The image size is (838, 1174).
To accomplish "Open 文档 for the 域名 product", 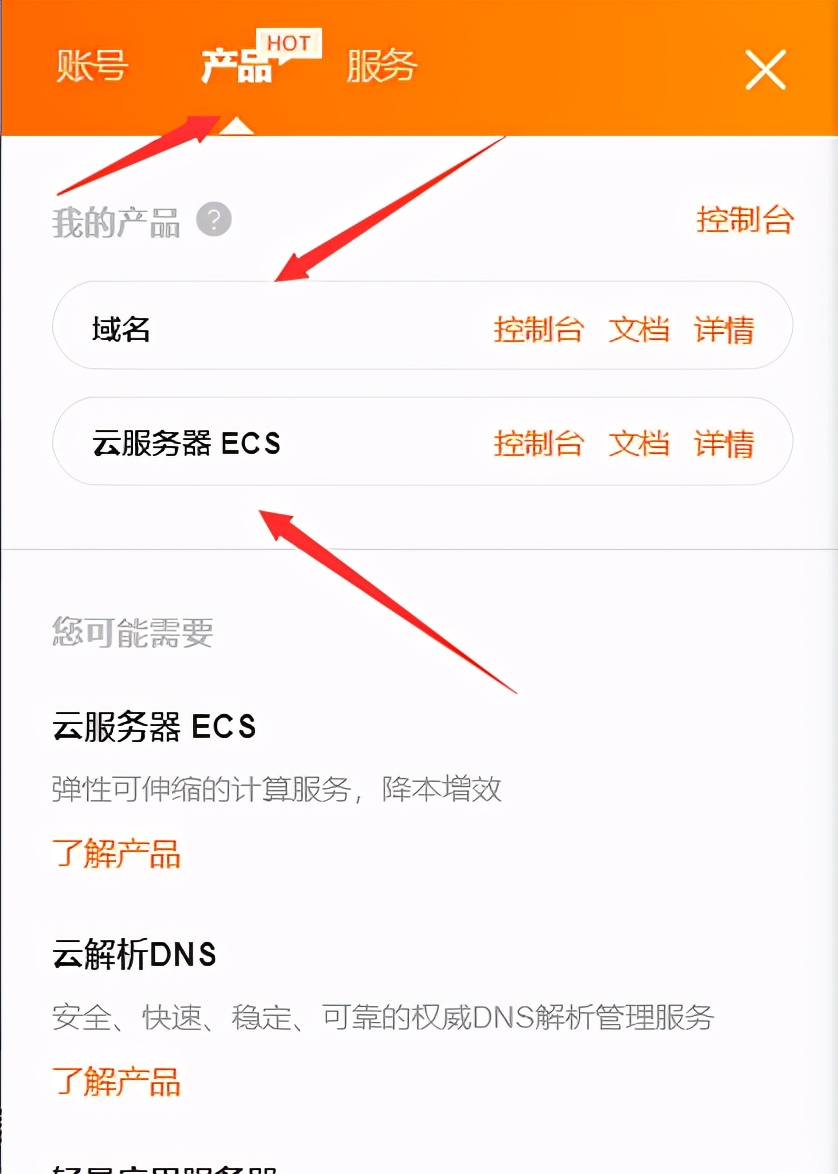I will point(639,328).
